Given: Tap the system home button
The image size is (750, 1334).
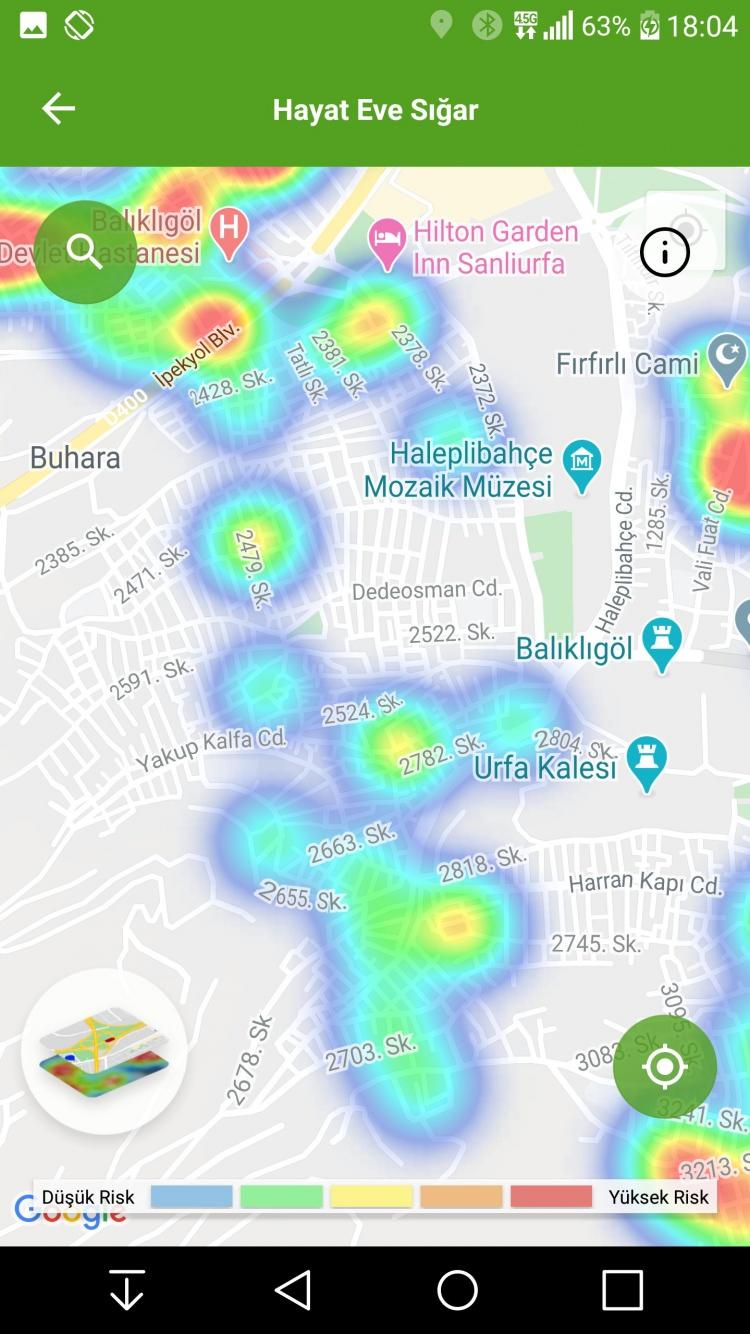Looking at the screenshot, I should coord(457,1290).
